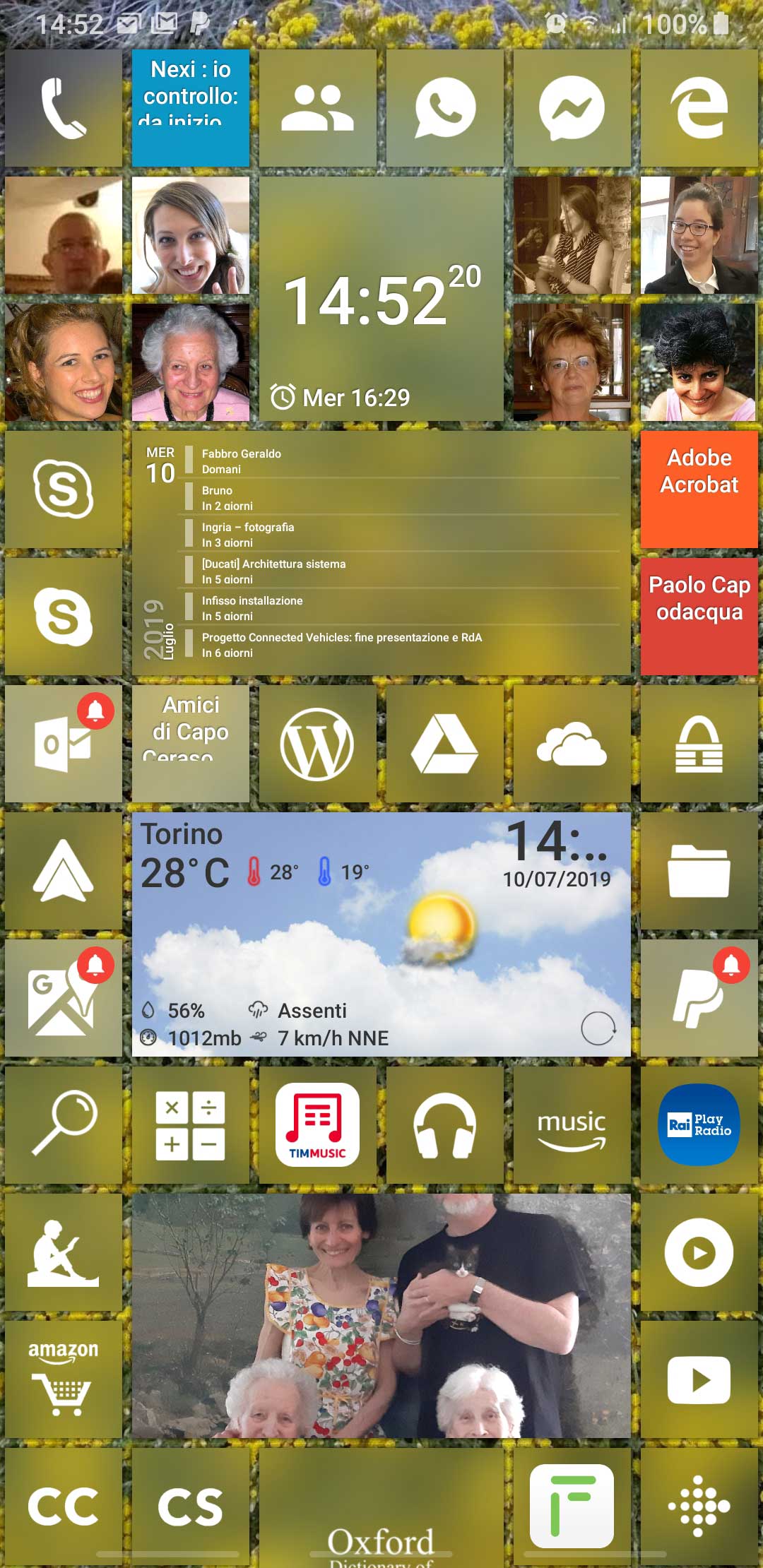Refresh the weather widget data
Viewport: 763px width, 1568px height.
(x=598, y=1028)
